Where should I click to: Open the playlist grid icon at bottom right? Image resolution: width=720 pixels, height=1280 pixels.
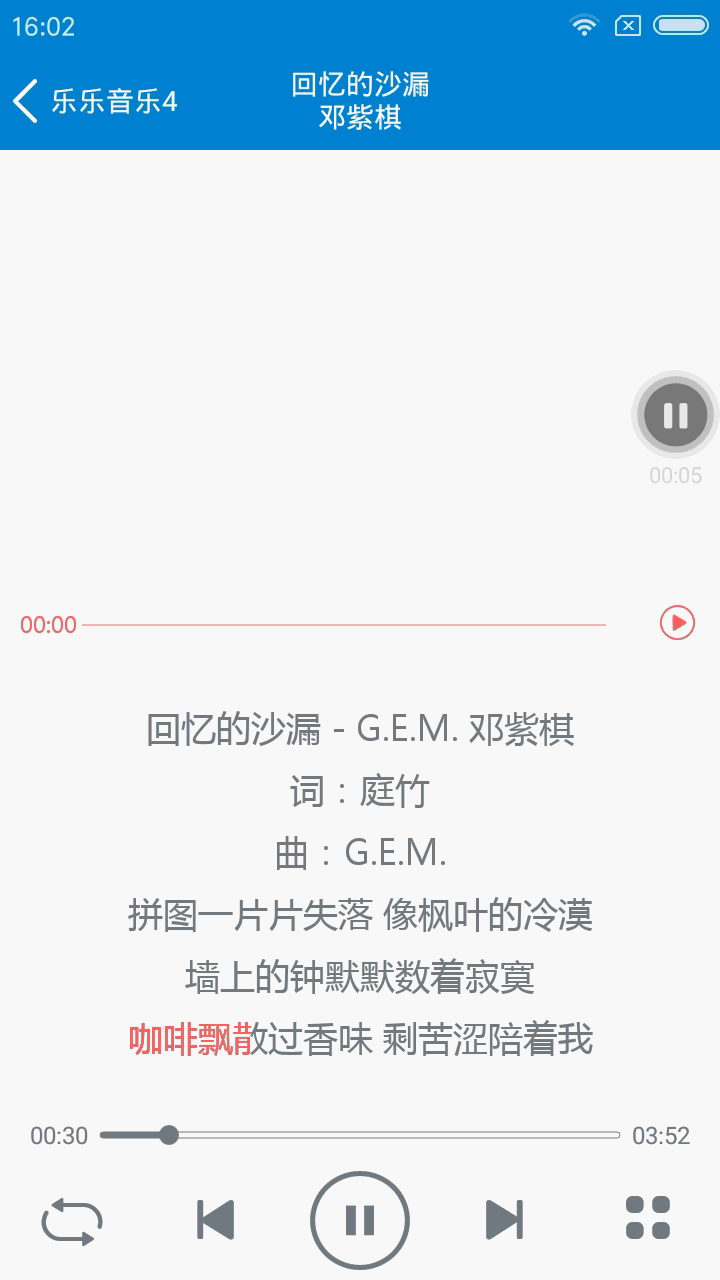(x=648, y=1220)
